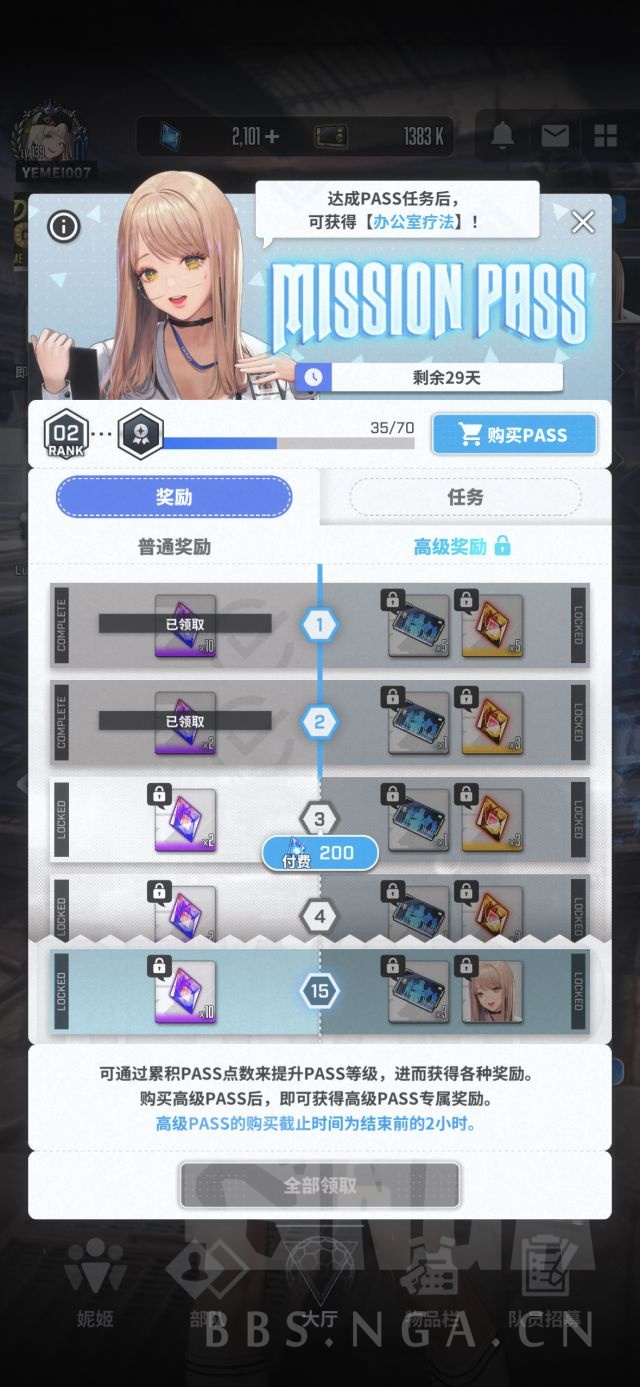Tap the 全部领取 claim-all button
Image resolution: width=640 pixels, height=1387 pixels.
click(x=319, y=1185)
